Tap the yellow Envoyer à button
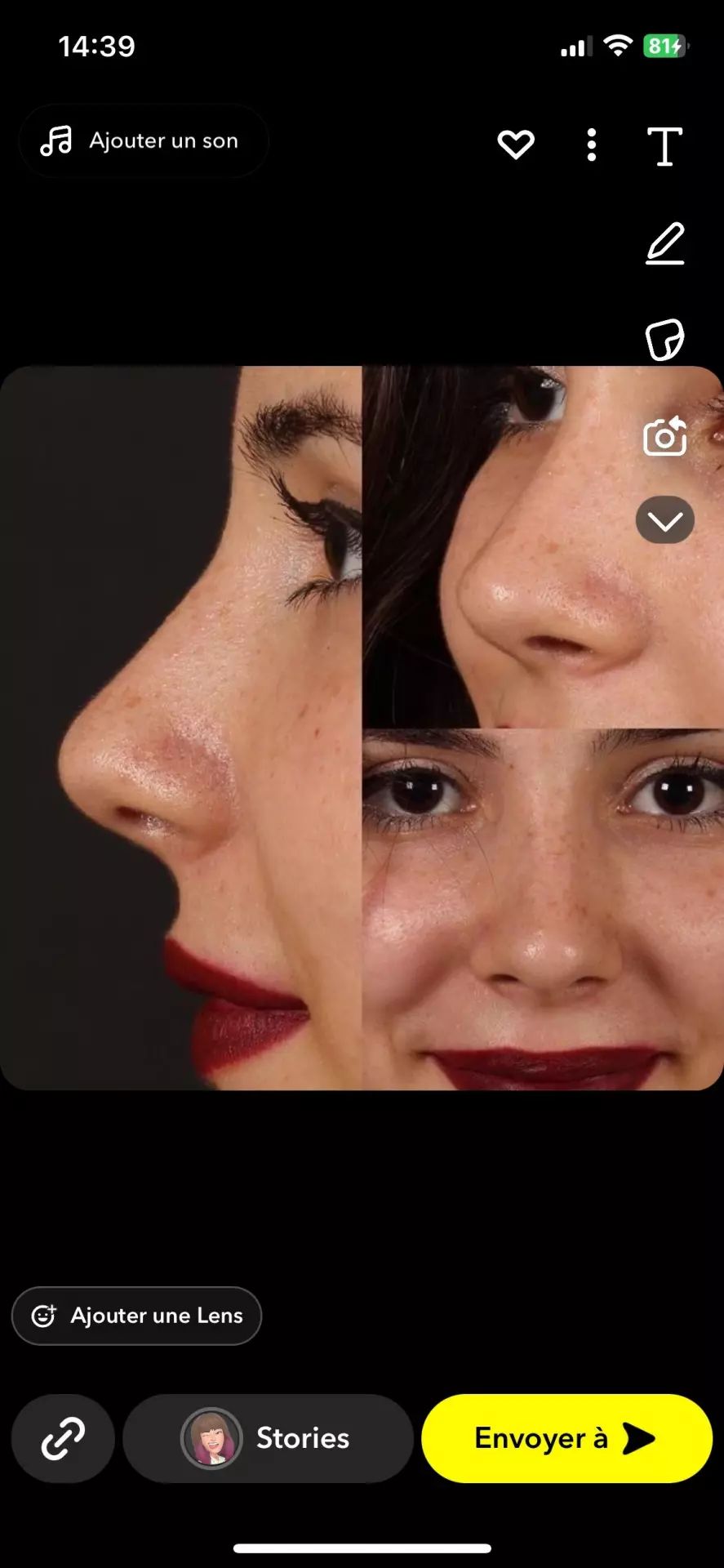724x1568 pixels. 566,1438
